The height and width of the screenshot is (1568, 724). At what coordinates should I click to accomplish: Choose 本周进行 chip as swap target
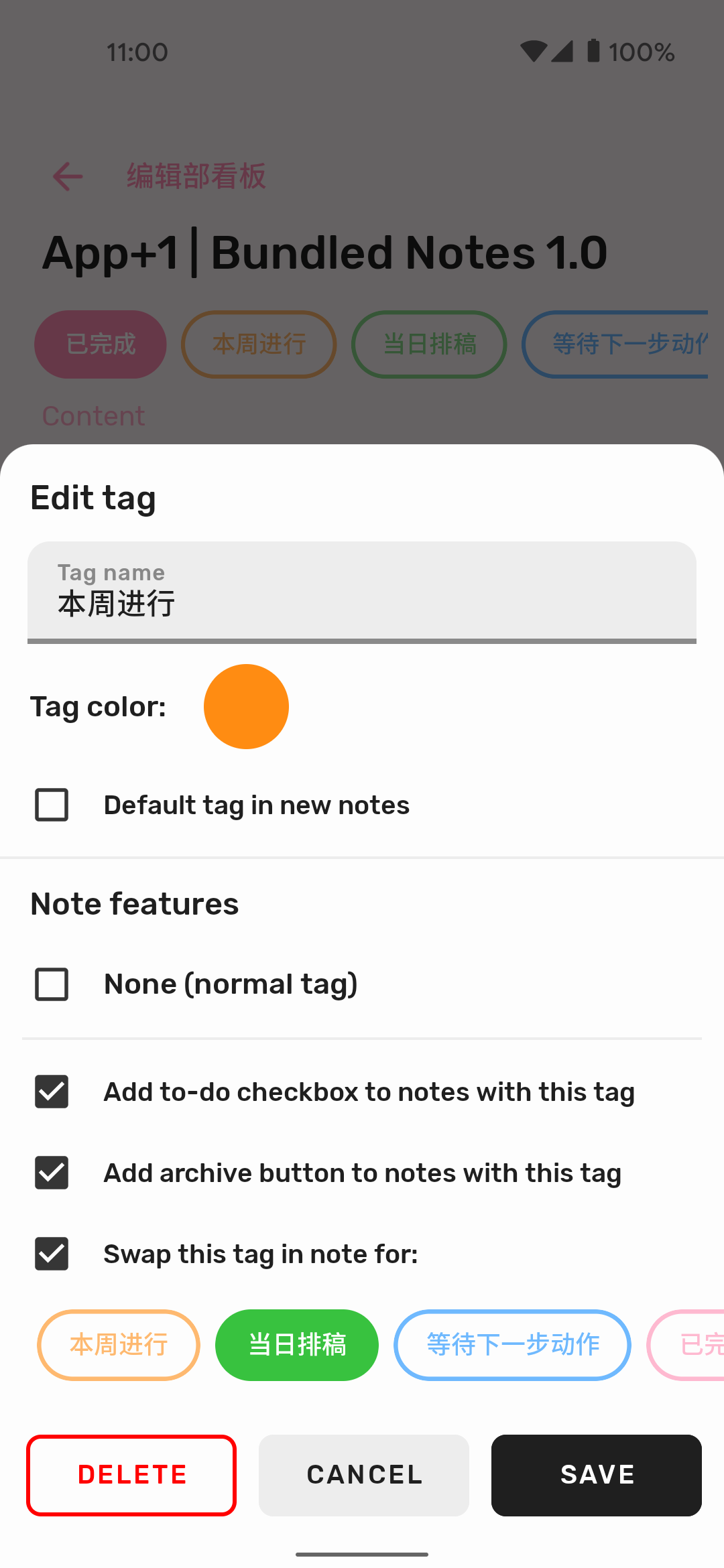pyautogui.click(x=119, y=1345)
